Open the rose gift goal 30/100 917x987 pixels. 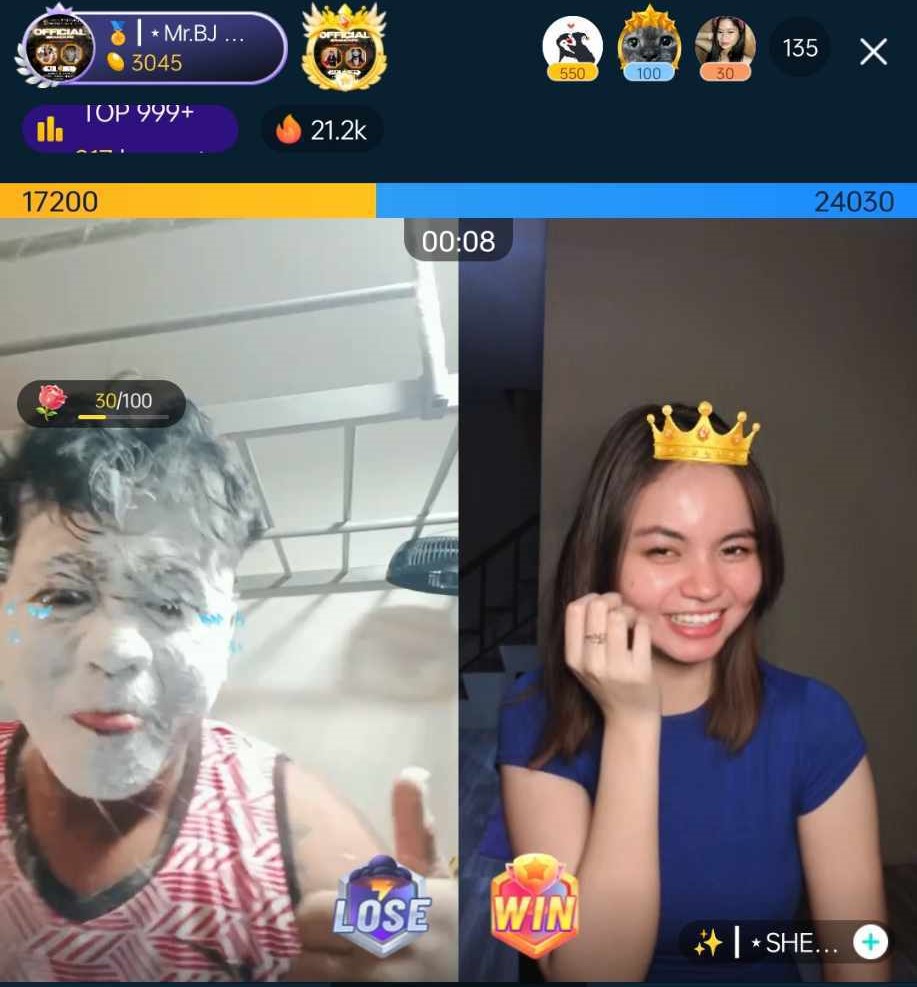102,403
